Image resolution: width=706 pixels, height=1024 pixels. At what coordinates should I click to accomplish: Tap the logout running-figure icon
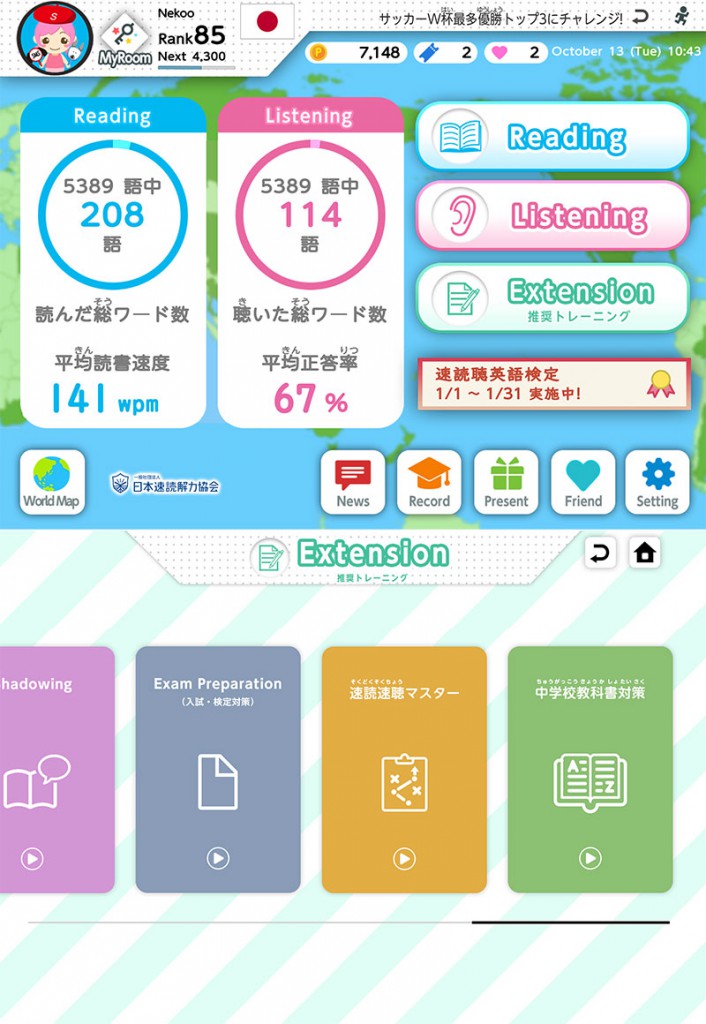coord(682,17)
